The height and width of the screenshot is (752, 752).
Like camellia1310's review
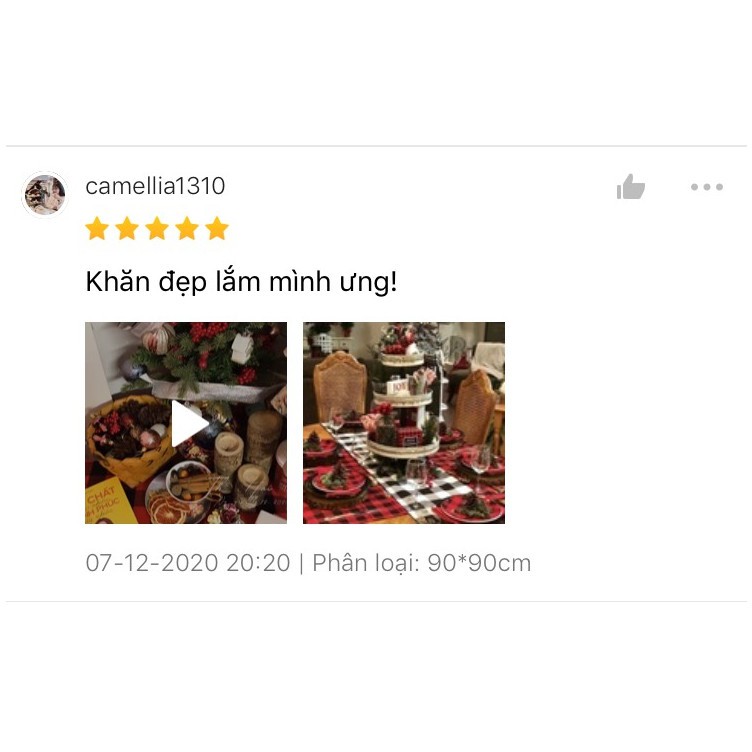[x=631, y=187]
